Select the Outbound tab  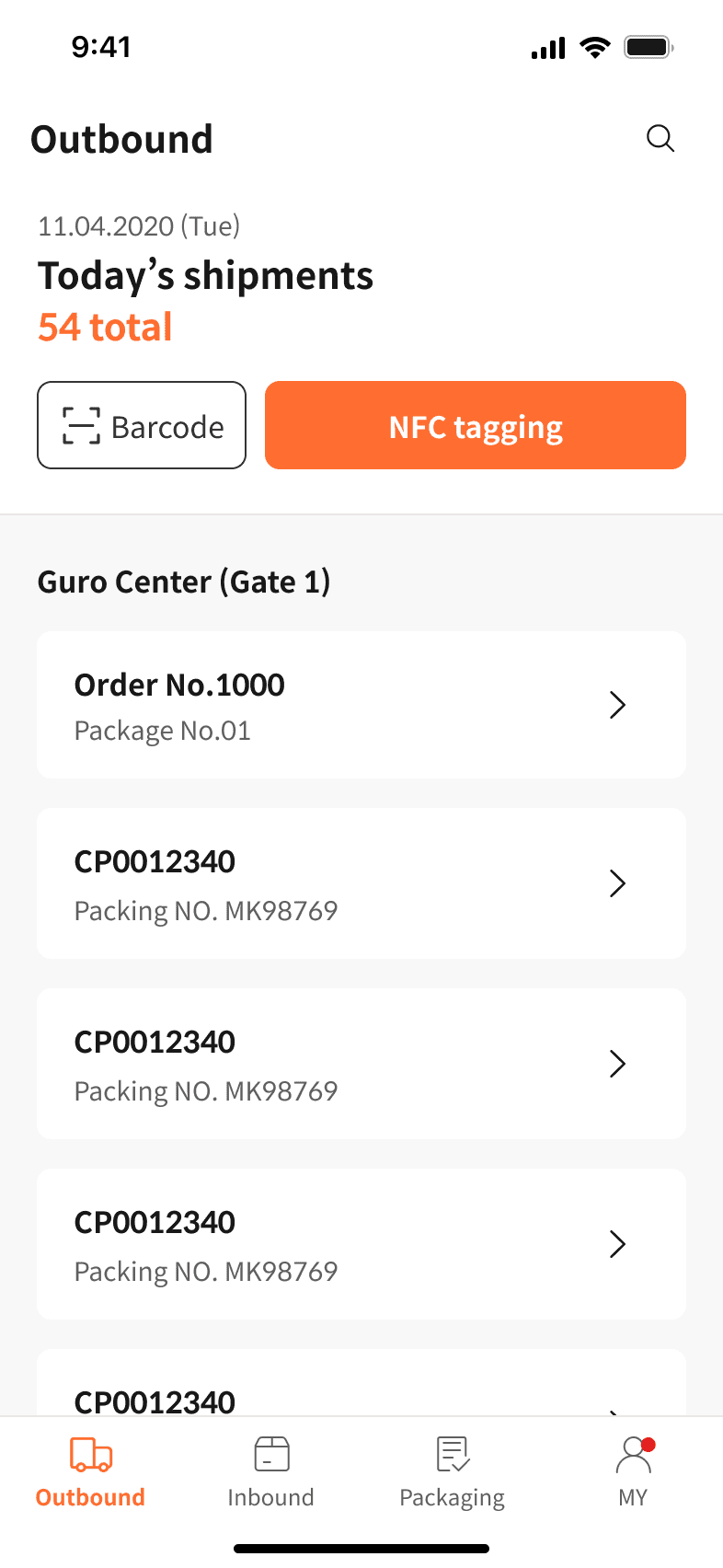pos(90,1471)
